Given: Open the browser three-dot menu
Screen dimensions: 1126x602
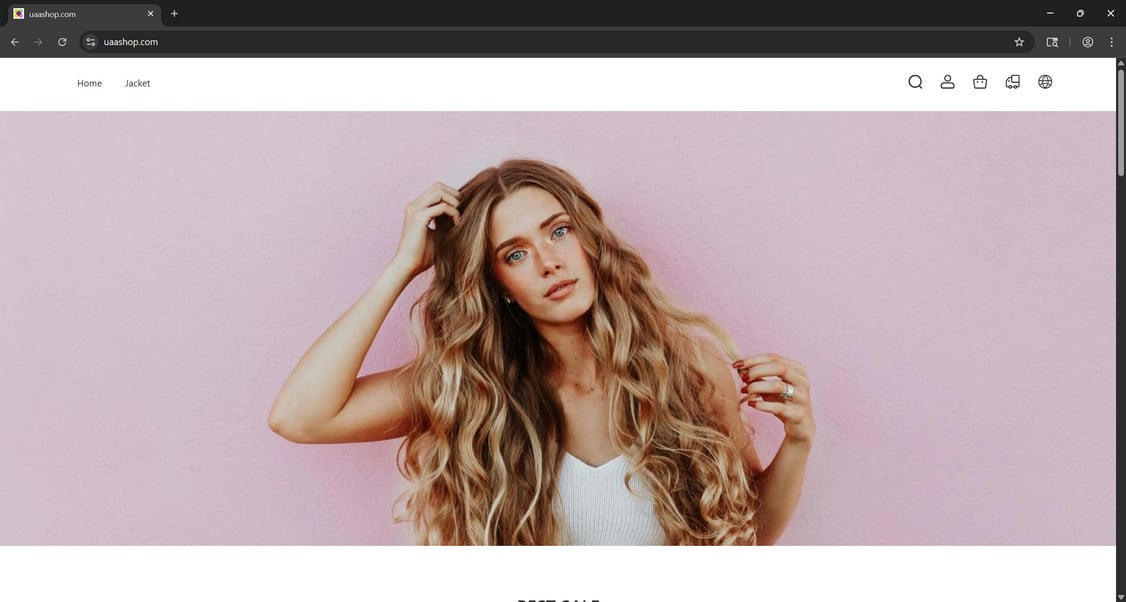Looking at the screenshot, I should click(x=1111, y=42).
